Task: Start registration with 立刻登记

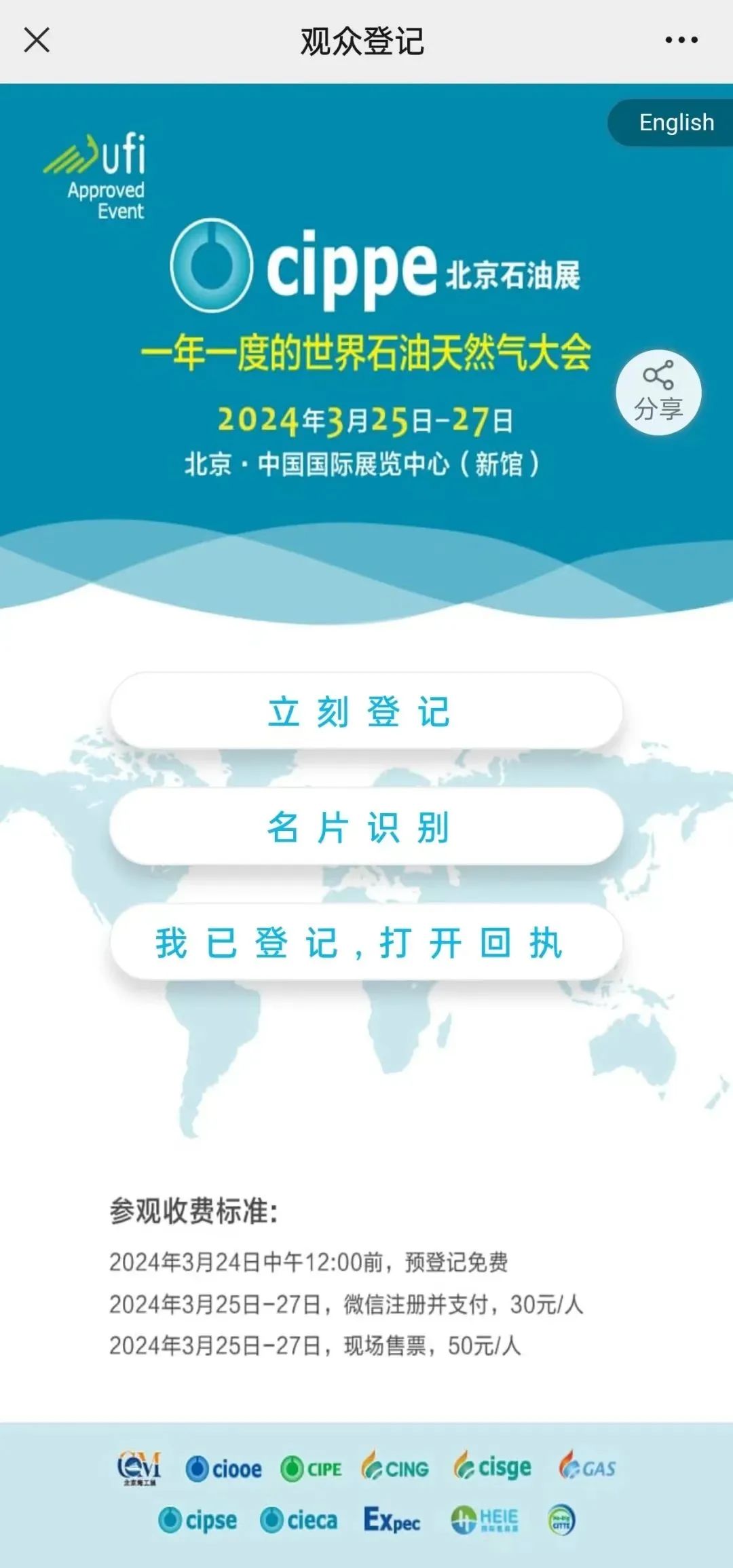Action: tap(366, 711)
